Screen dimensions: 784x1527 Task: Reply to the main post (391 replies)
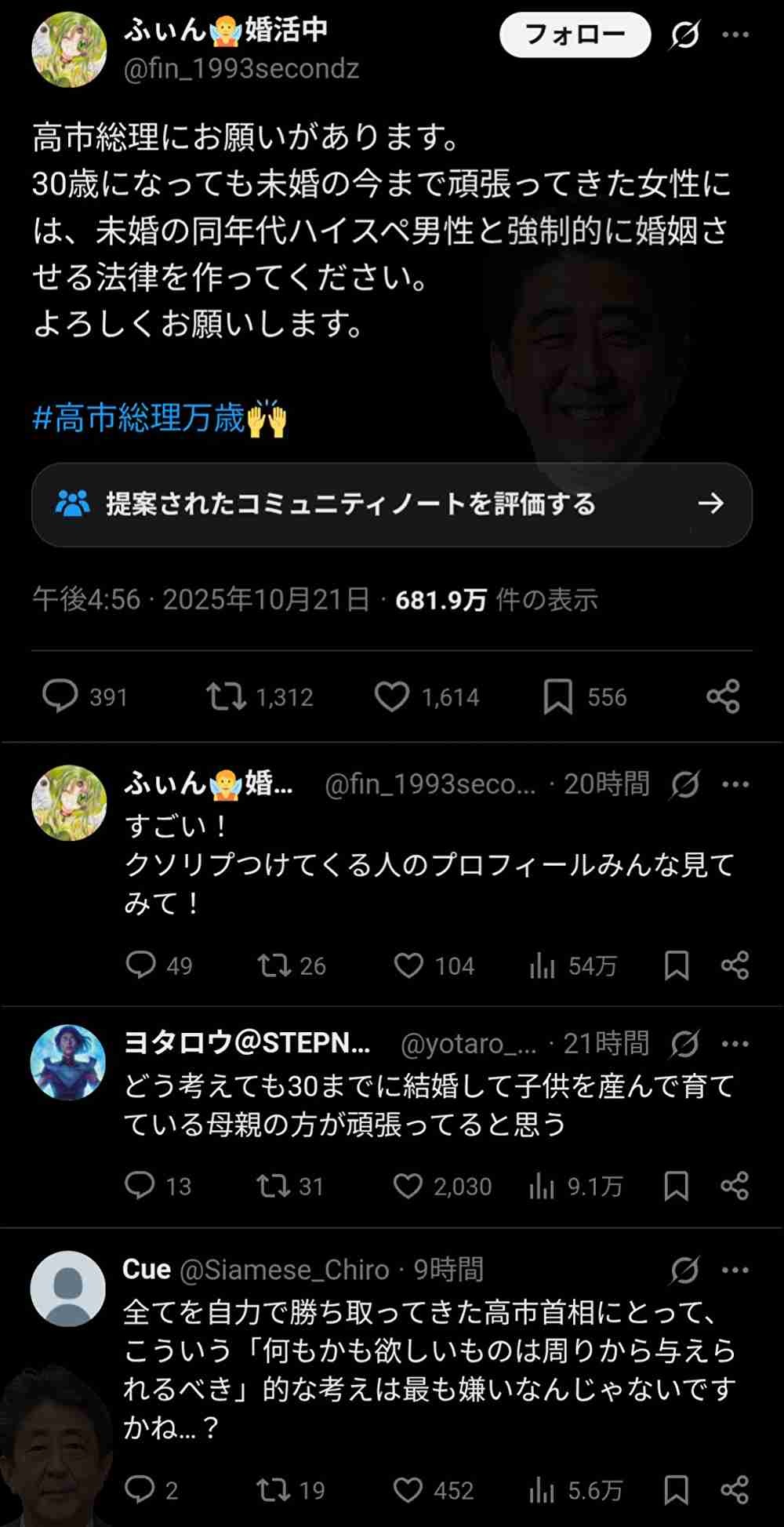point(60,696)
